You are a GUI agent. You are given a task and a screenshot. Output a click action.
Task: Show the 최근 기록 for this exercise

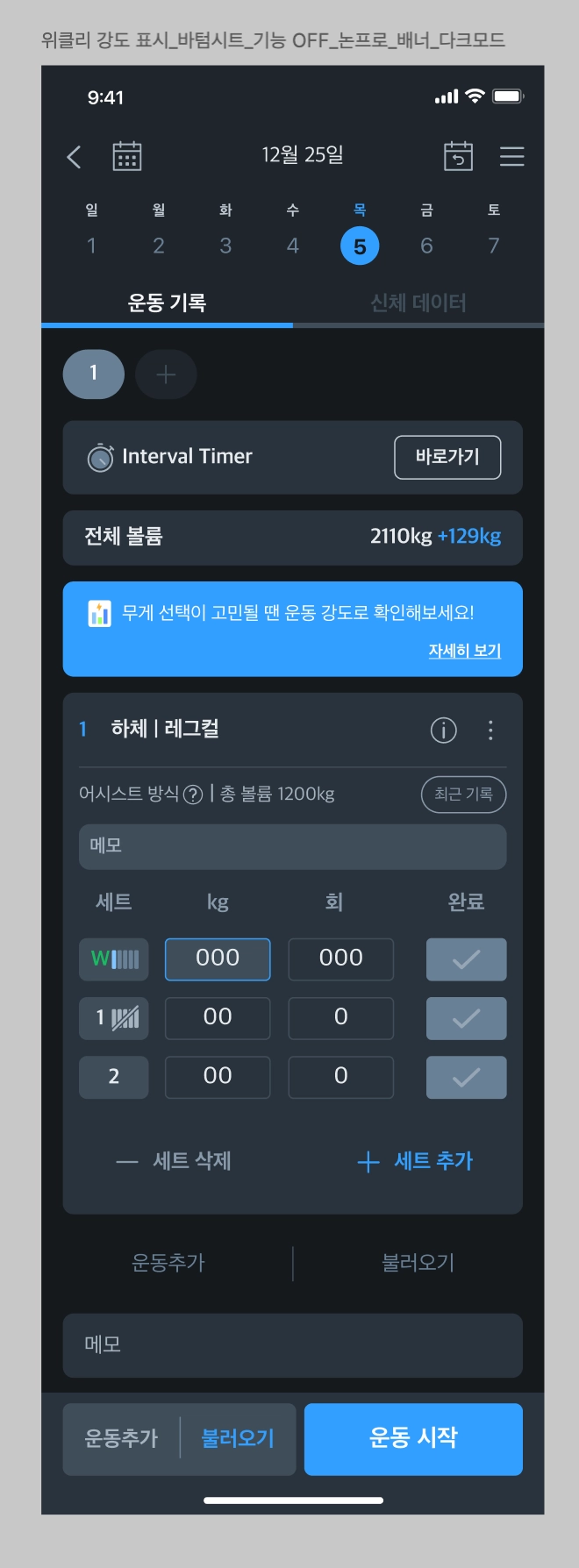coord(463,795)
